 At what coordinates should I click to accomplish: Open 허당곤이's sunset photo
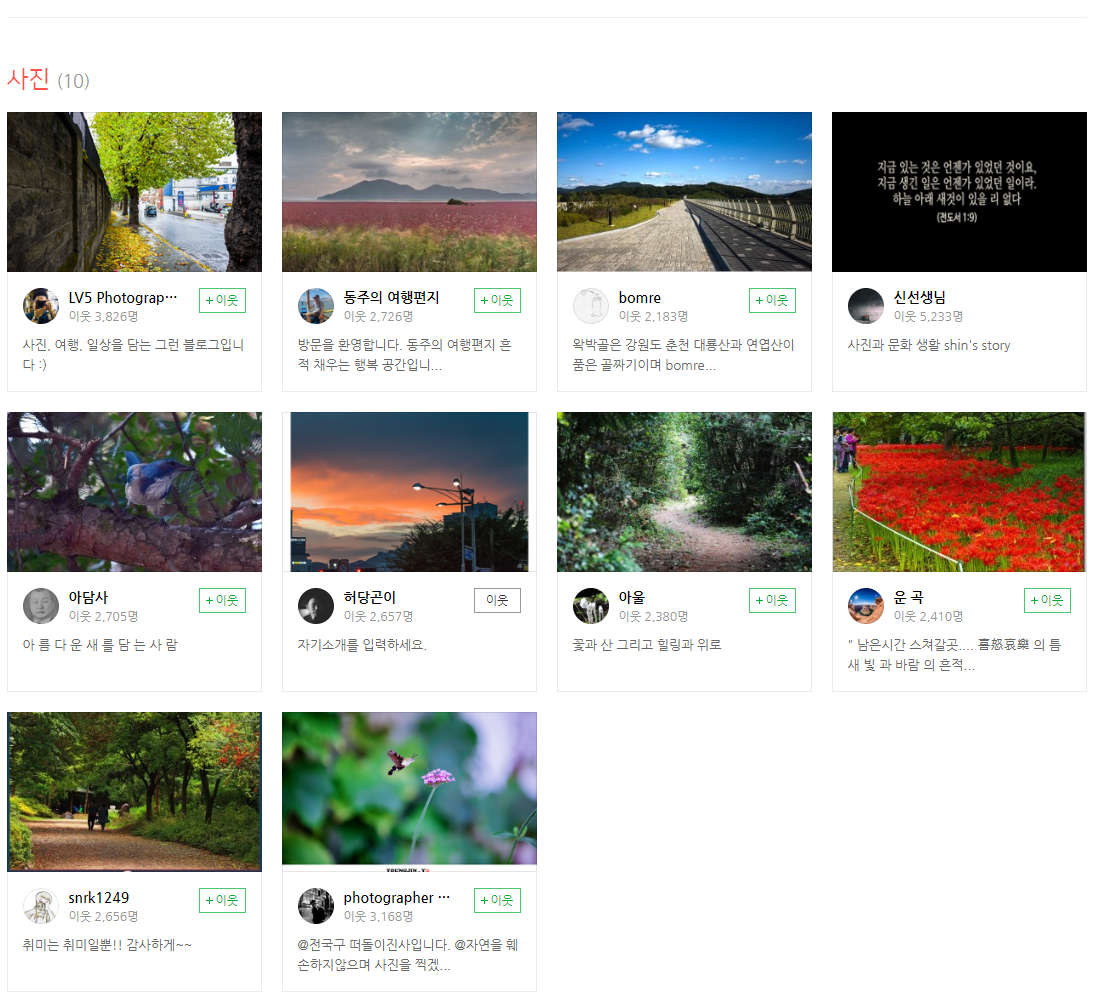409,491
